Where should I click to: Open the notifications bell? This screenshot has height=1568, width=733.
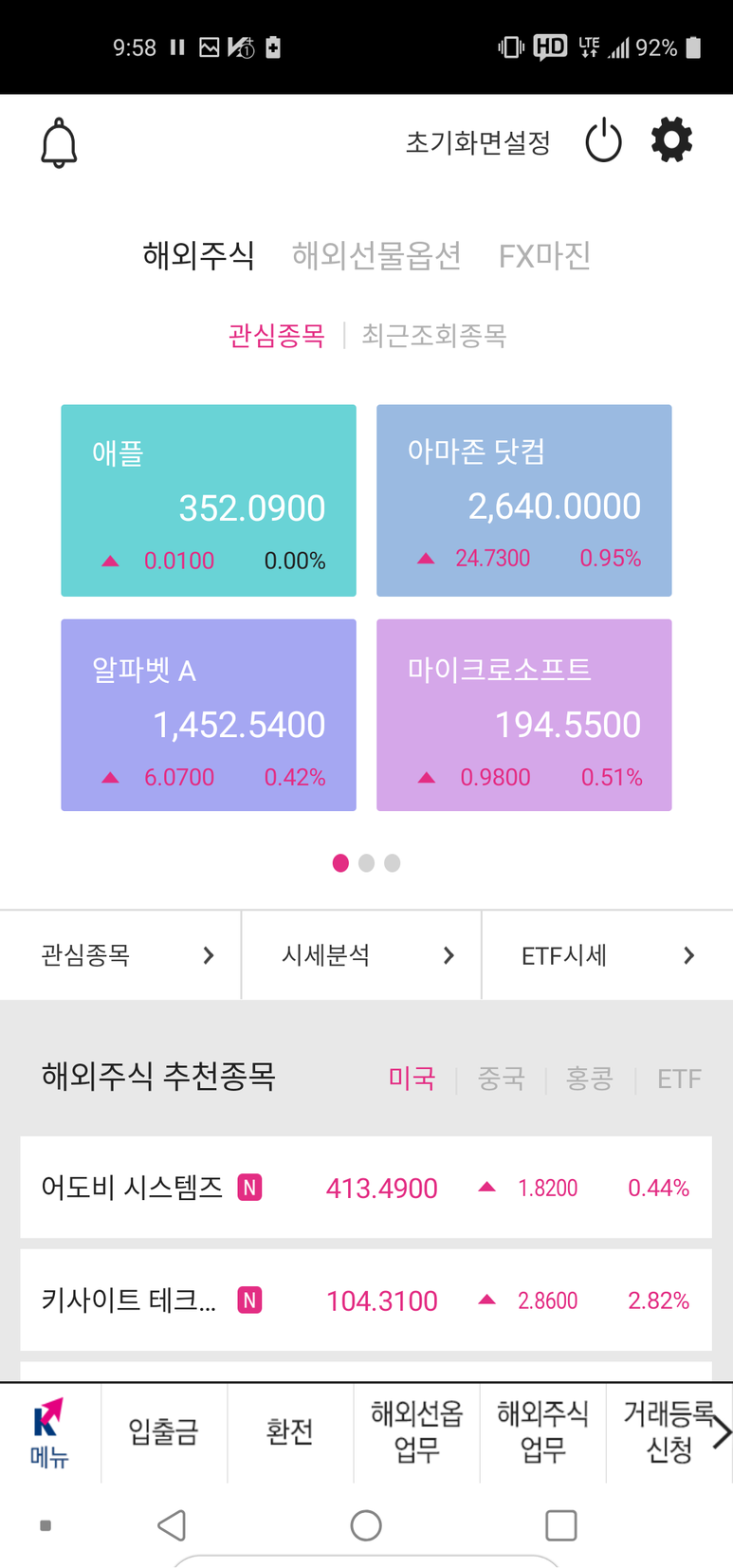tap(59, 143)
